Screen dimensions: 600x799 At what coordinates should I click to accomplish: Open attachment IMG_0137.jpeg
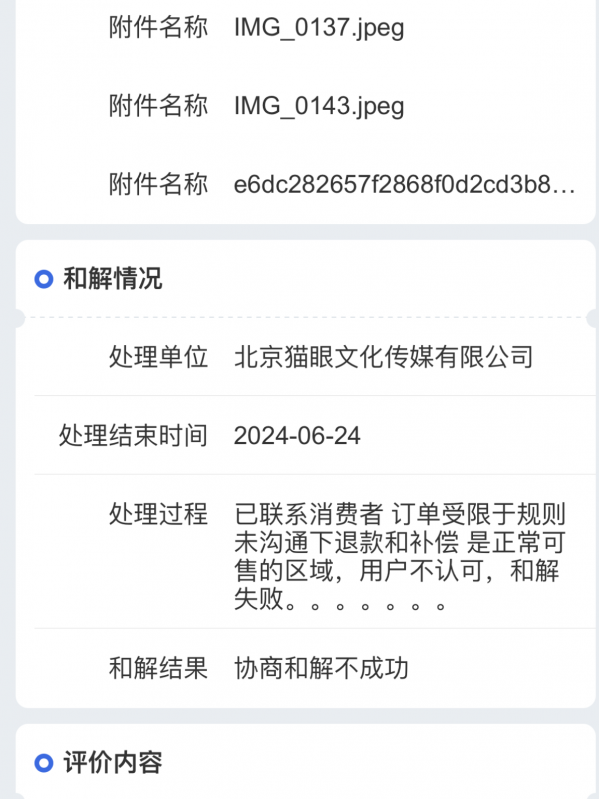coord(319,28)
